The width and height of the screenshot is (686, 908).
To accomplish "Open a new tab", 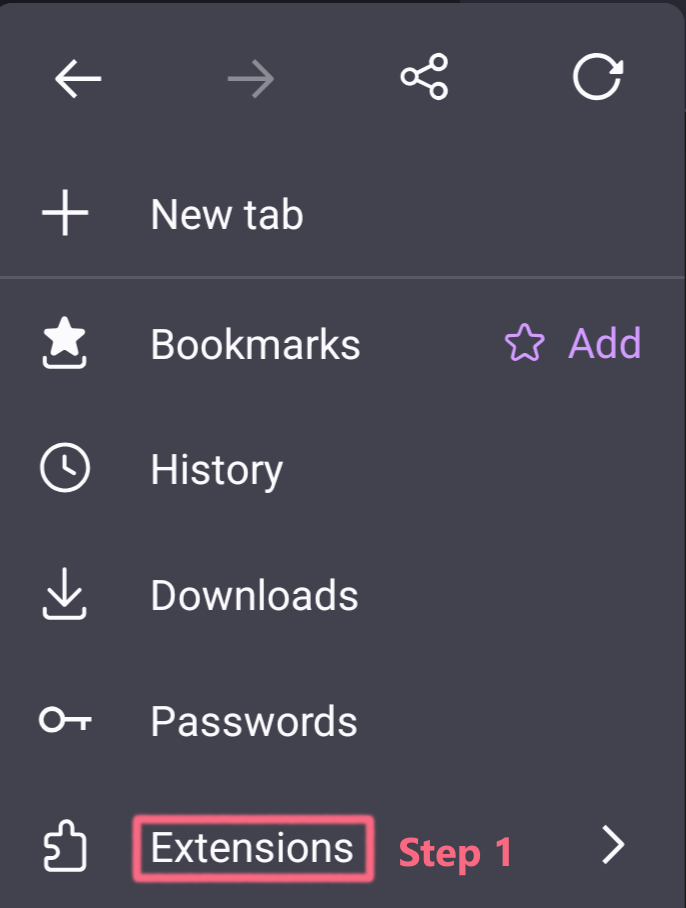I will [x=226, y=215].
